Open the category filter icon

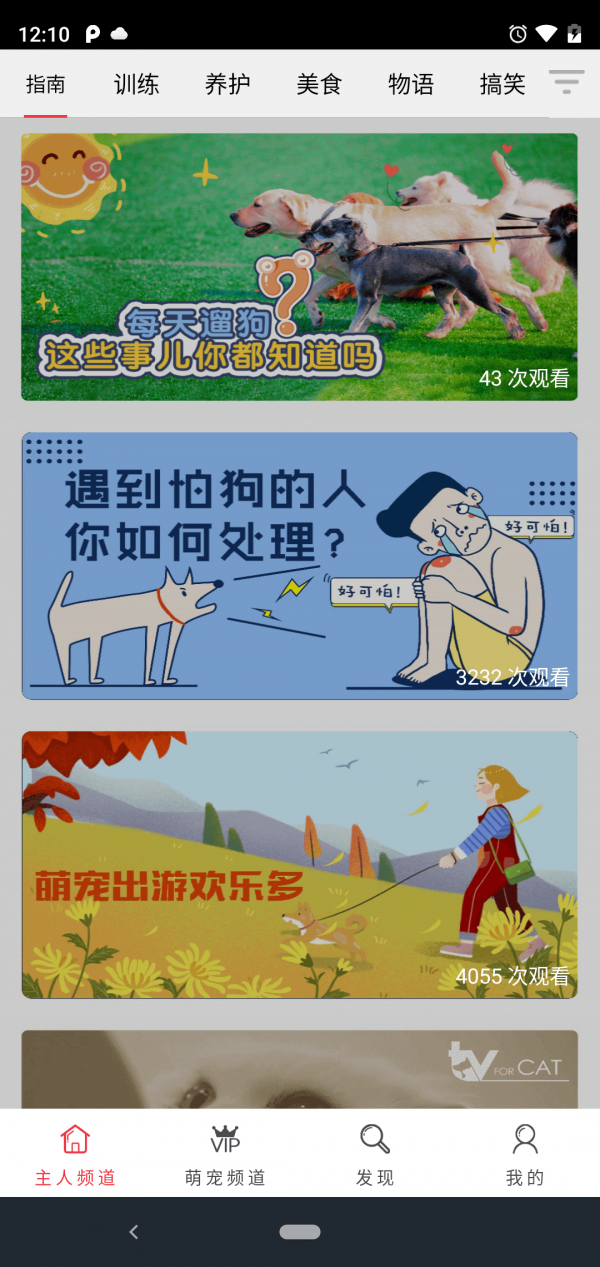click(567, 82)
